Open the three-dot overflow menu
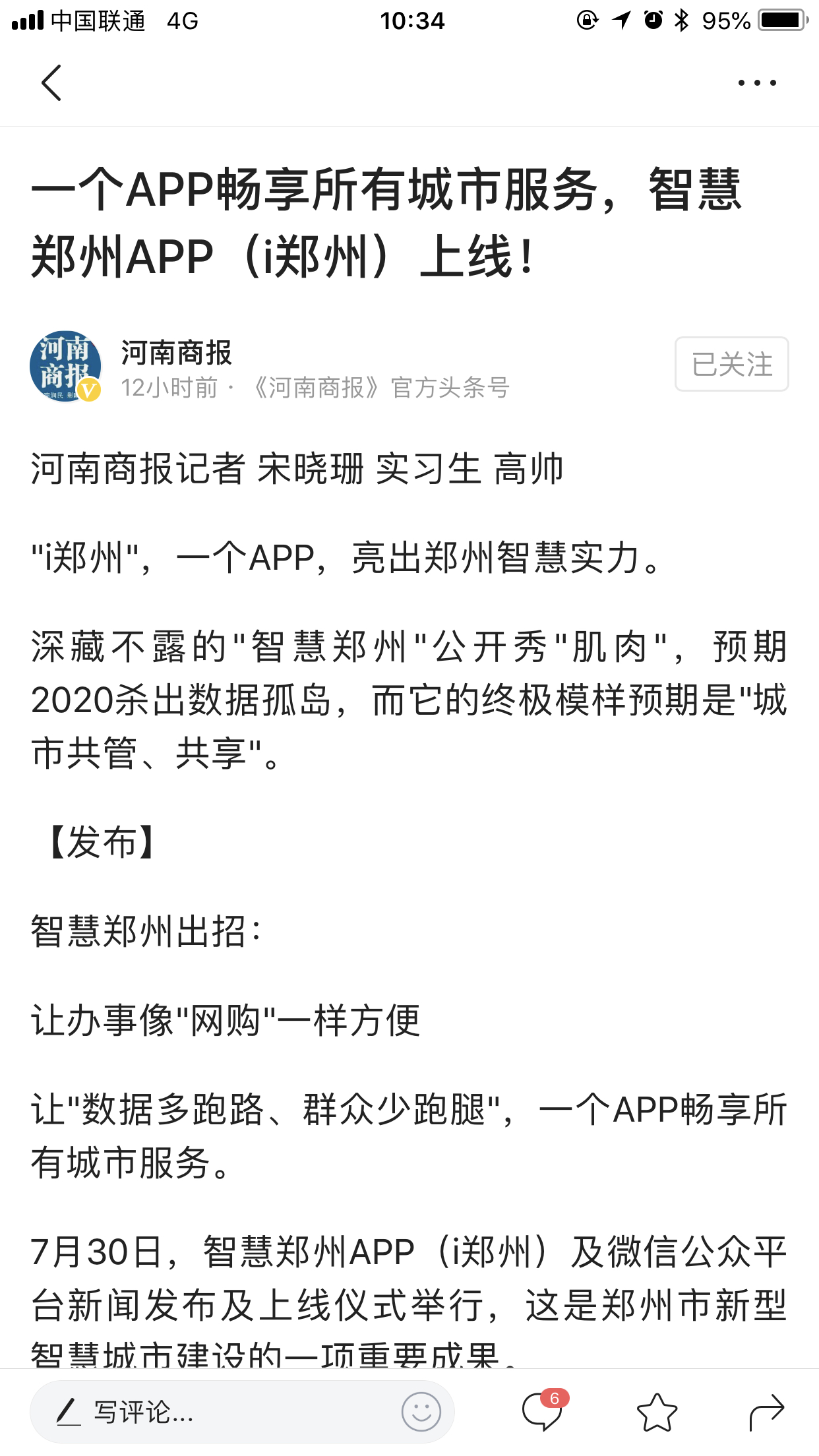This screenshot has width=819, height=1456. 756,83
